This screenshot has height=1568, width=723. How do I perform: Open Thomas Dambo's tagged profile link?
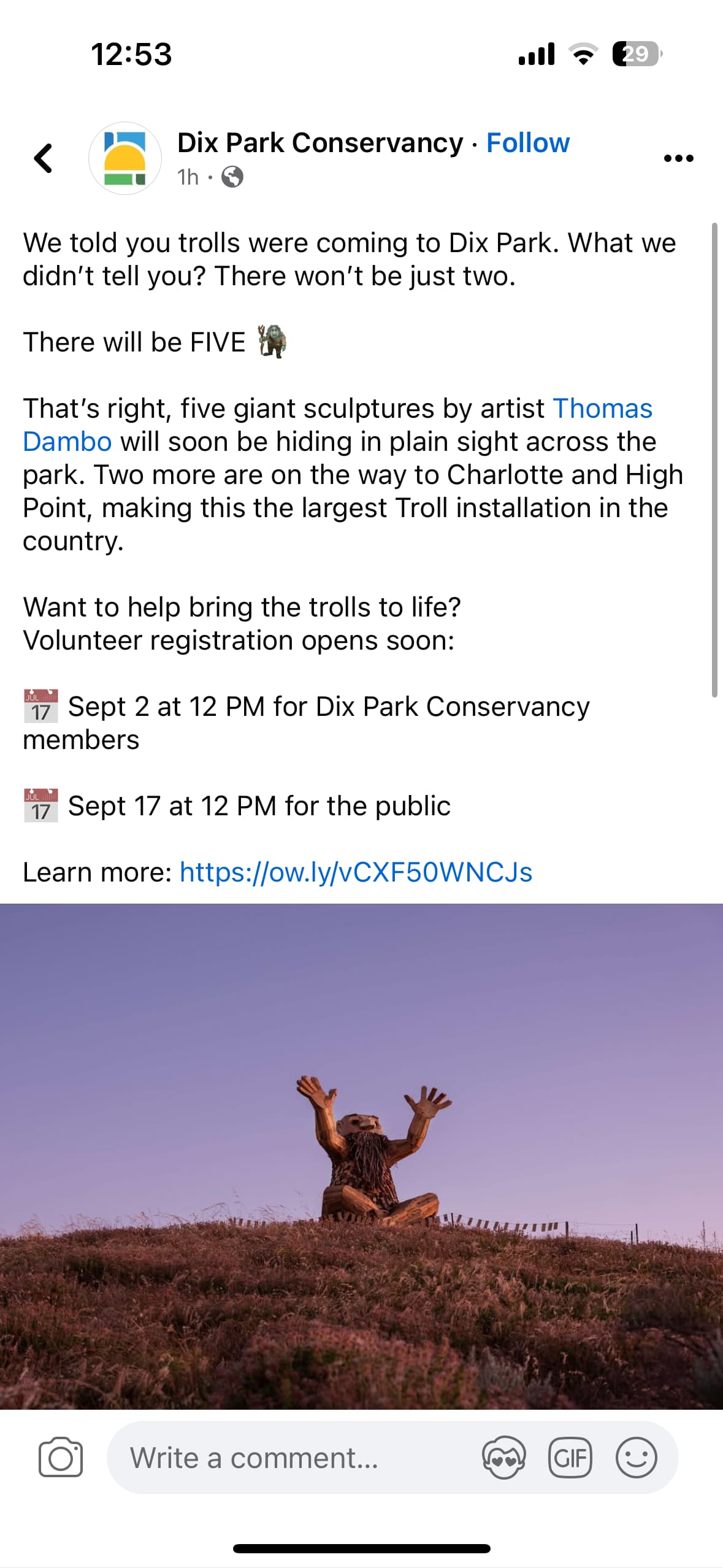pos(602,409)
